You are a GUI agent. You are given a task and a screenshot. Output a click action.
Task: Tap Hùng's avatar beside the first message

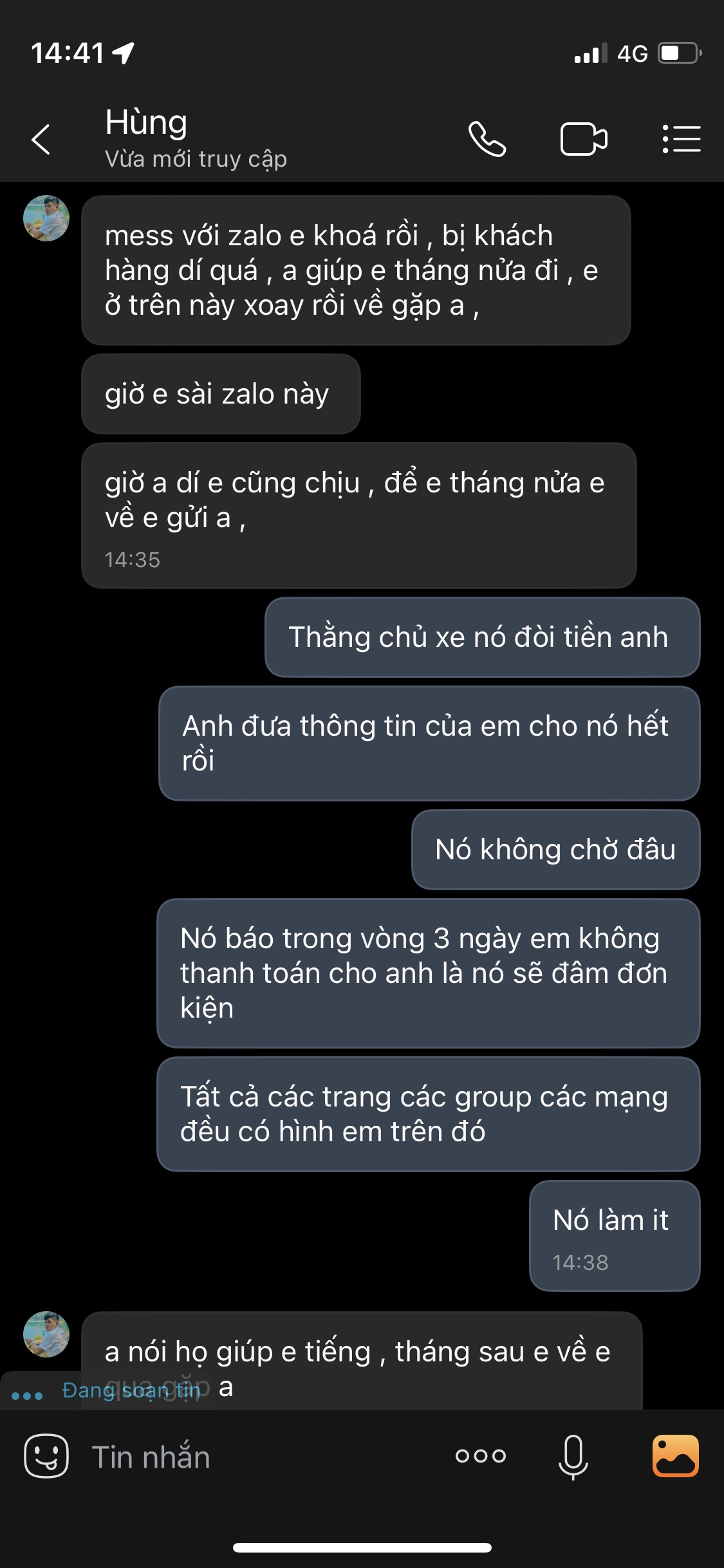[x=46, y=218]
